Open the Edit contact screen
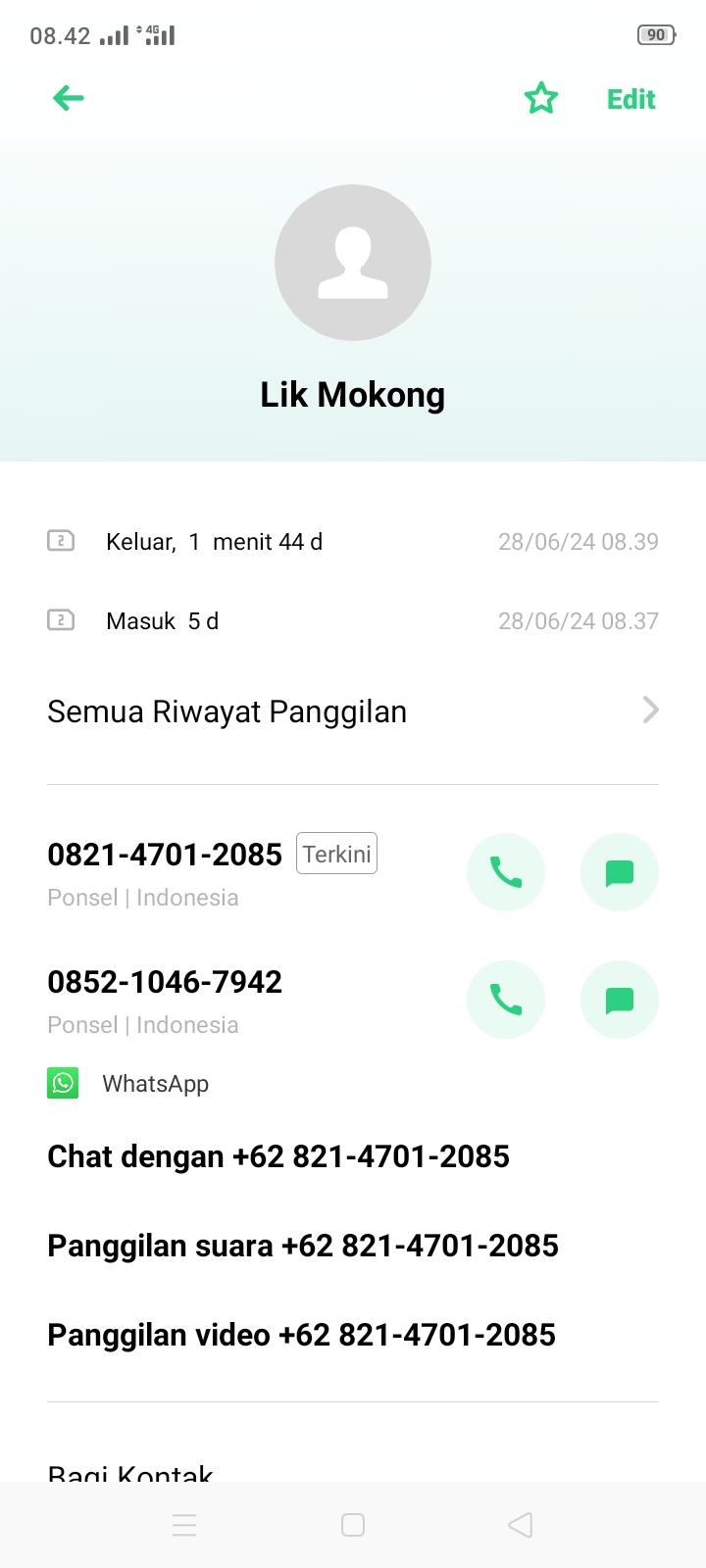The image size is (706, 1568). tap(630, 98)
